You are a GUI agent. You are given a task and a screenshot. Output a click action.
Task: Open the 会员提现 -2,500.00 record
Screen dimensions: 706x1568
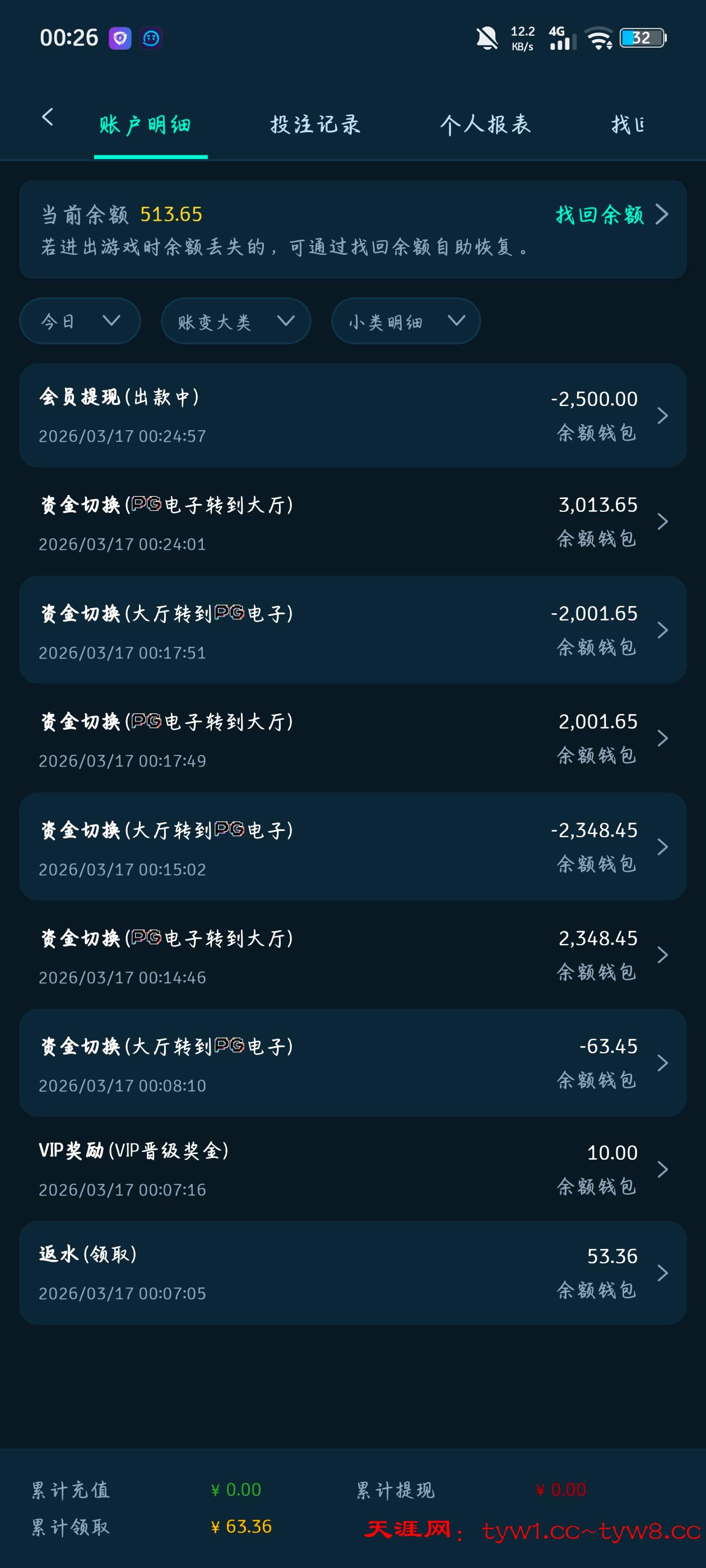tap(352, 416)
